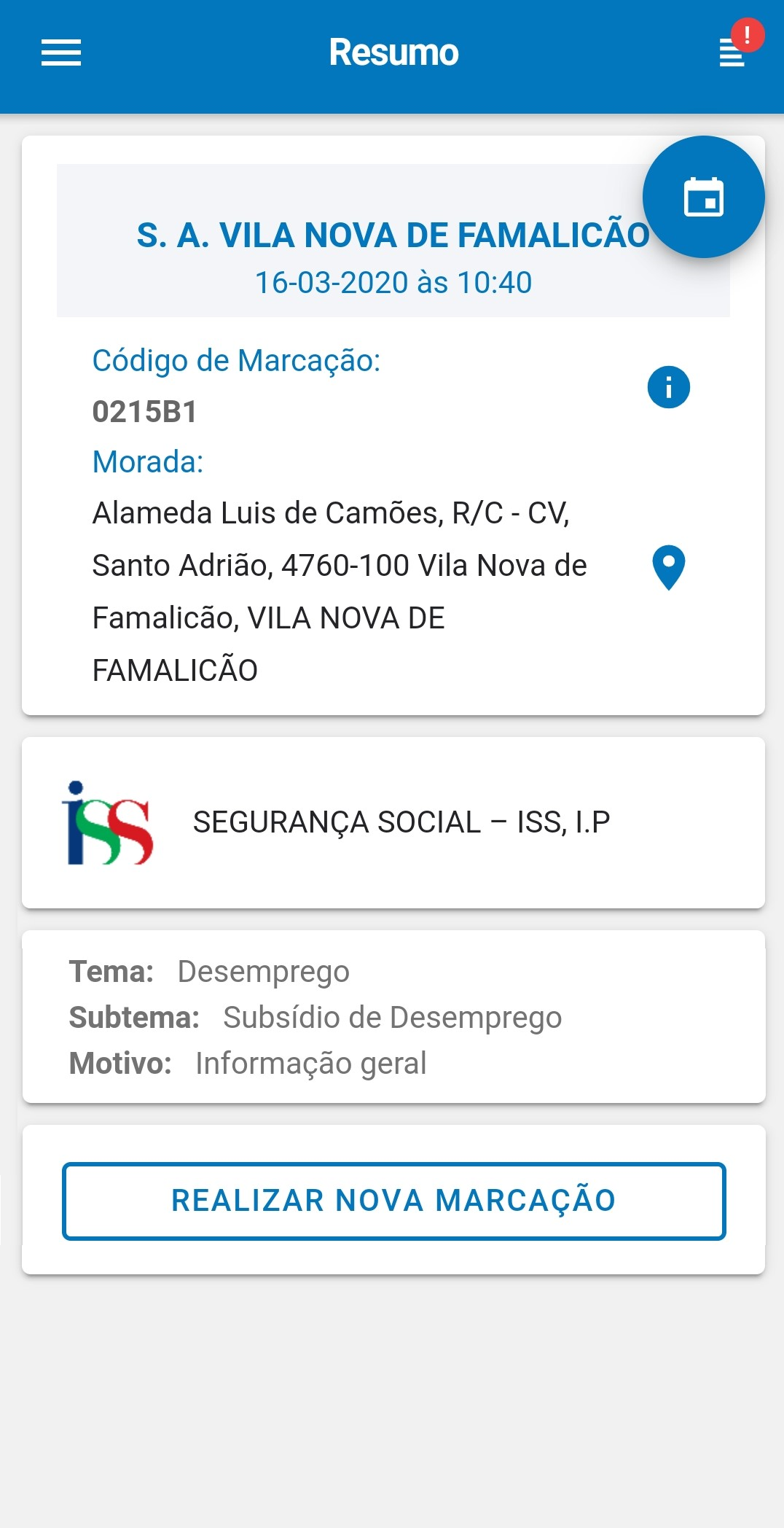
Task: Click the Código de Marcação label
Action: pyautogui.click(x=237, y=360)
